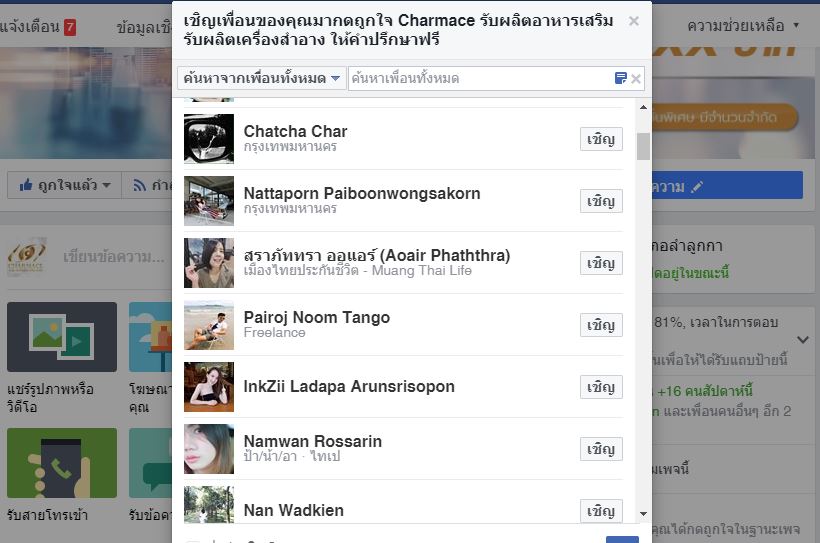Invite Namwan Rossarin
This screenshot has height=543, width=820.
pyautogui.click(x=601, y=449)
